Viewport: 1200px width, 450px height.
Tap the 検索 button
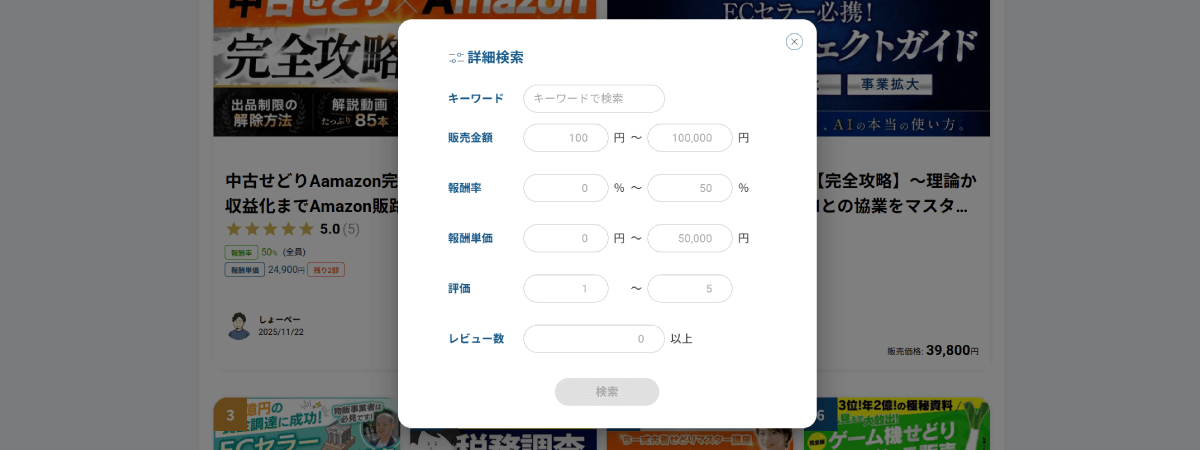point(607,392)
